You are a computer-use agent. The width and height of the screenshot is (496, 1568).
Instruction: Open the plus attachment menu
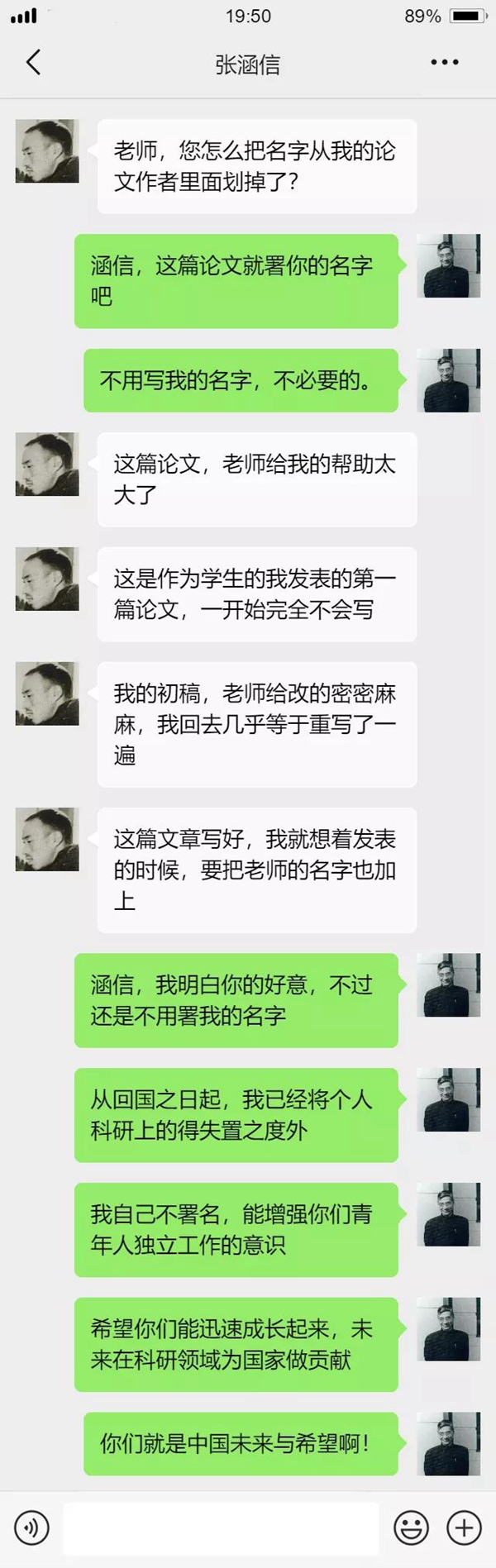464,1528
